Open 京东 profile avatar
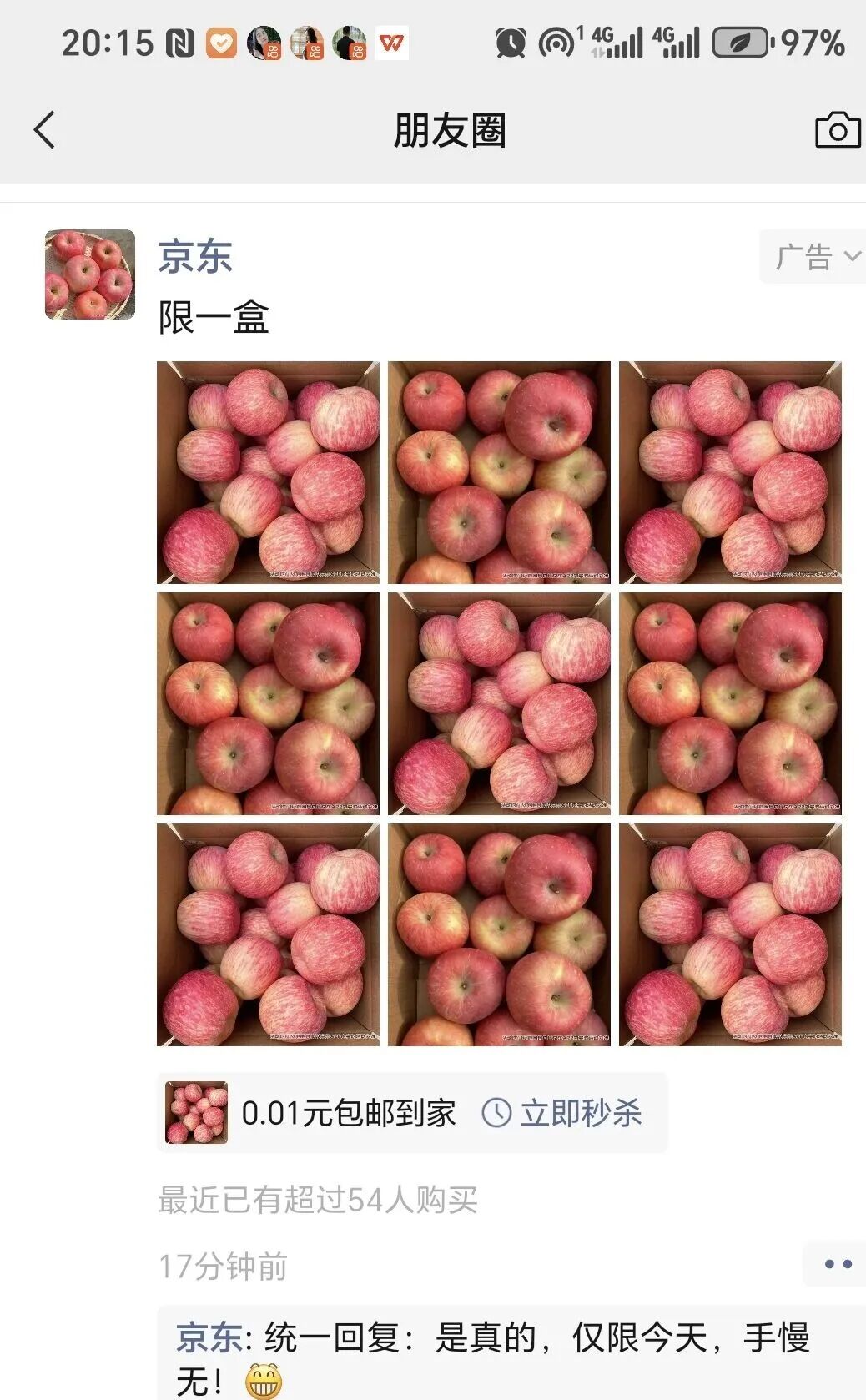The height and width of the screenshot is (1400, 866). click(x=89, y=274)
